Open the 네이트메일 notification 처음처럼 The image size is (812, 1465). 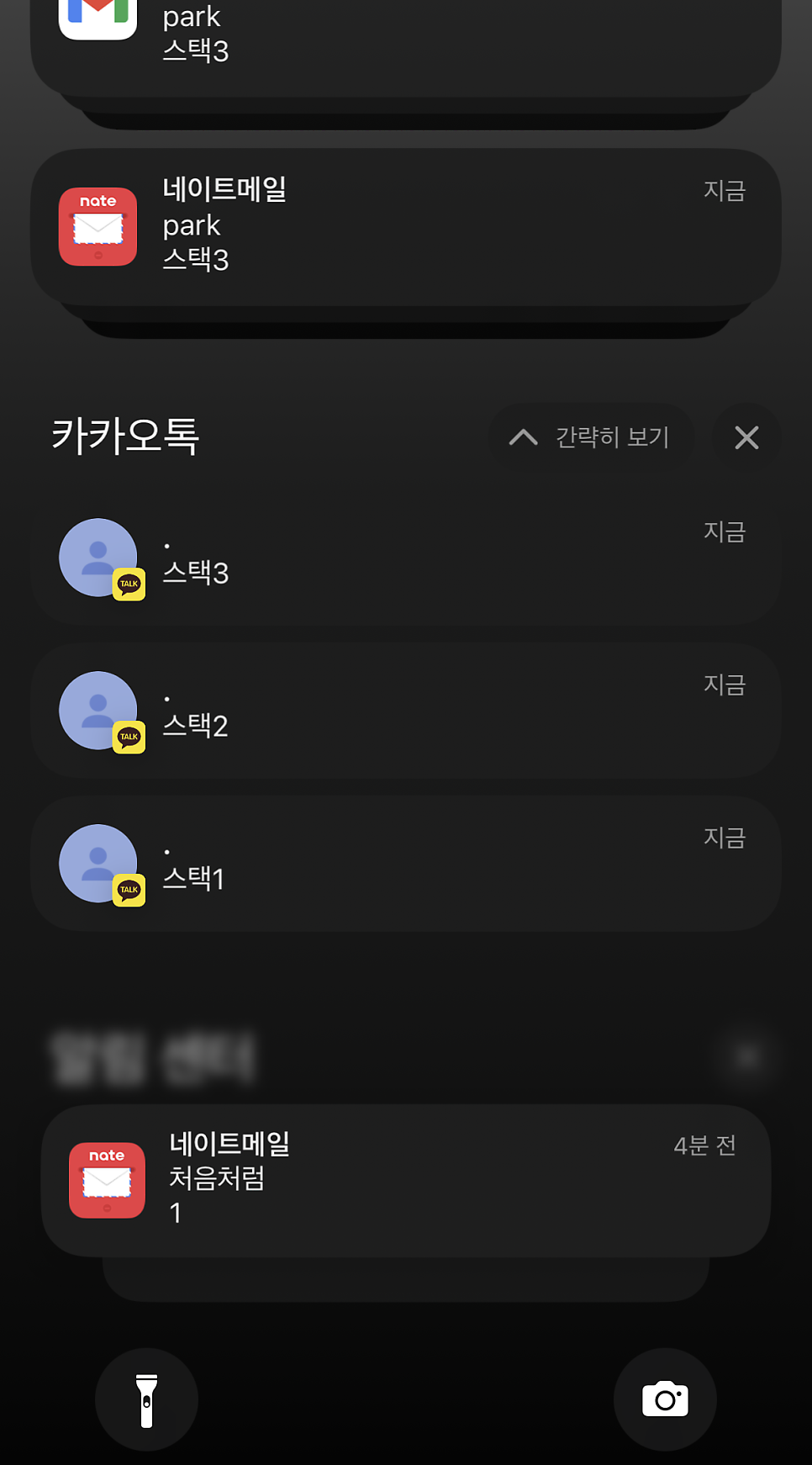coord(406,1180)
